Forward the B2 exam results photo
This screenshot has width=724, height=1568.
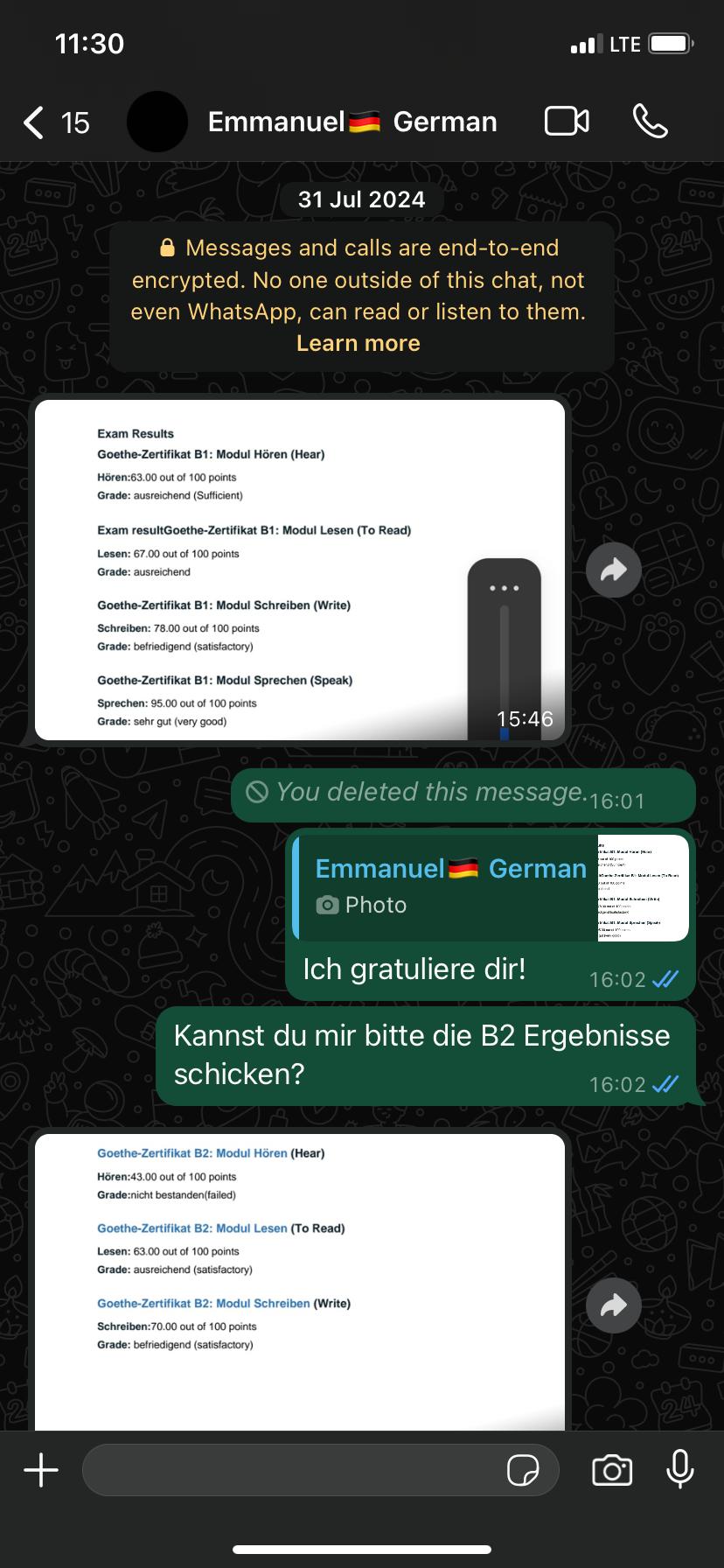pyautogui.click(x=614, y=1305)
